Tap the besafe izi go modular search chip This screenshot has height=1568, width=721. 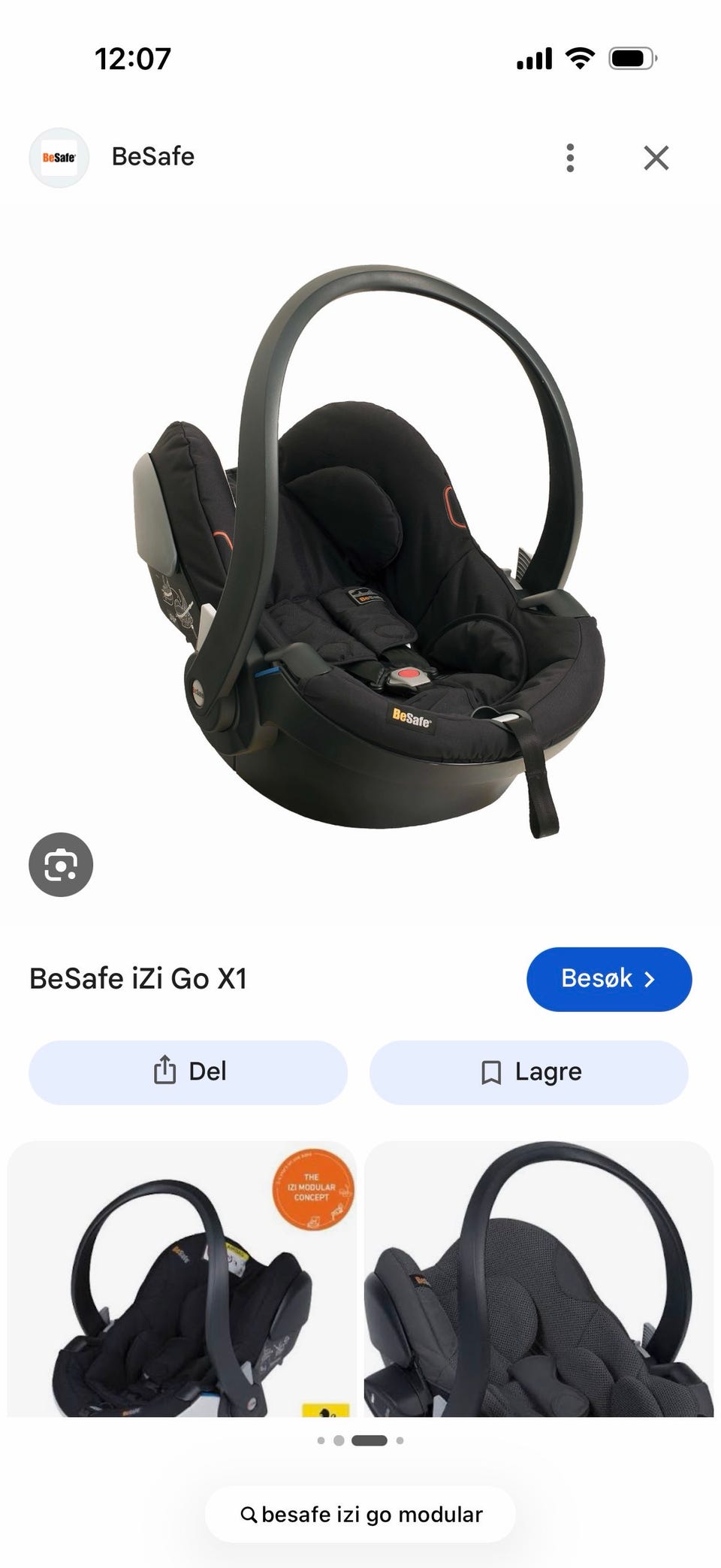pos(360,1514)
